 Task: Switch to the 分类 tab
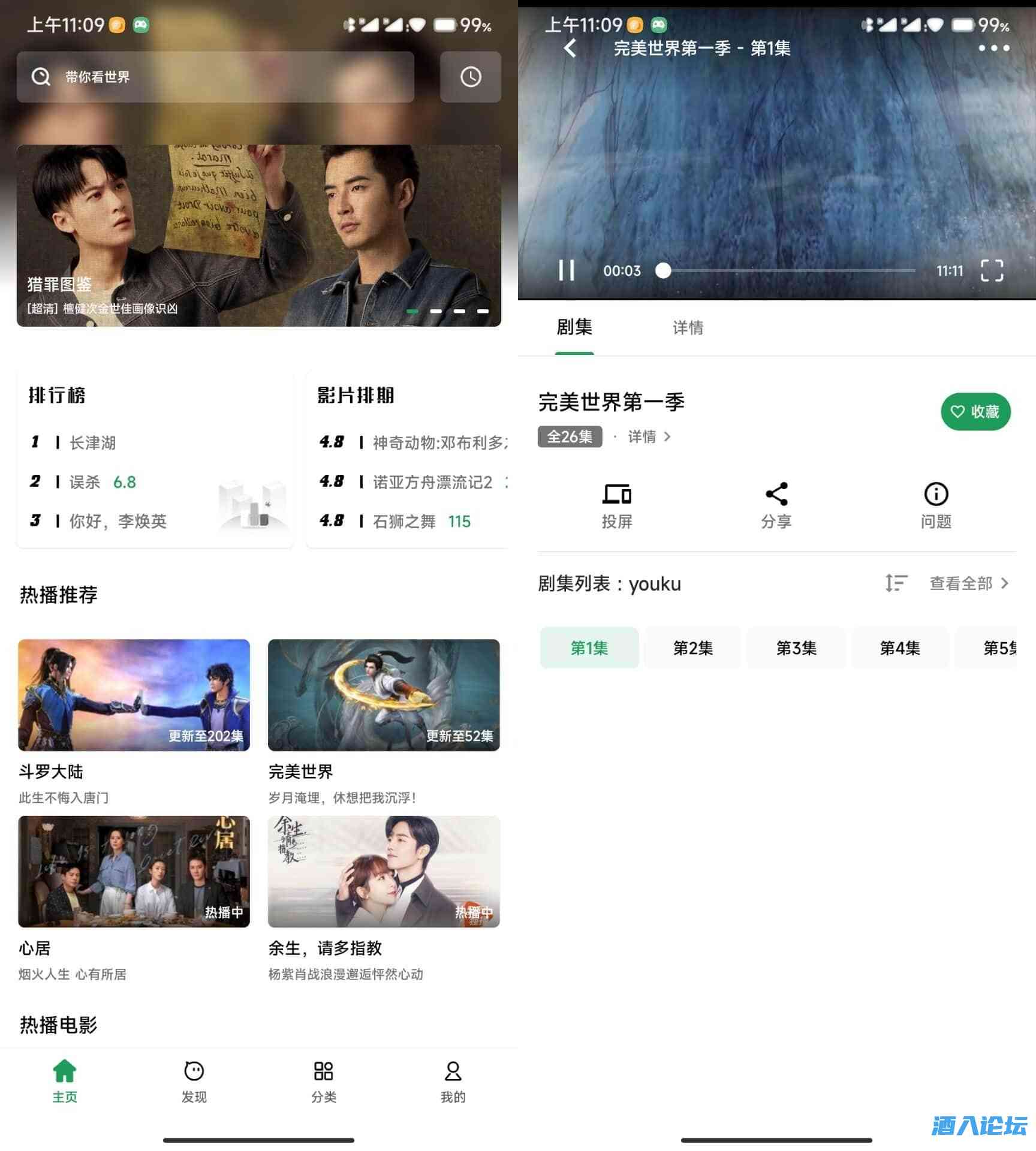(x=324, y=1082)
